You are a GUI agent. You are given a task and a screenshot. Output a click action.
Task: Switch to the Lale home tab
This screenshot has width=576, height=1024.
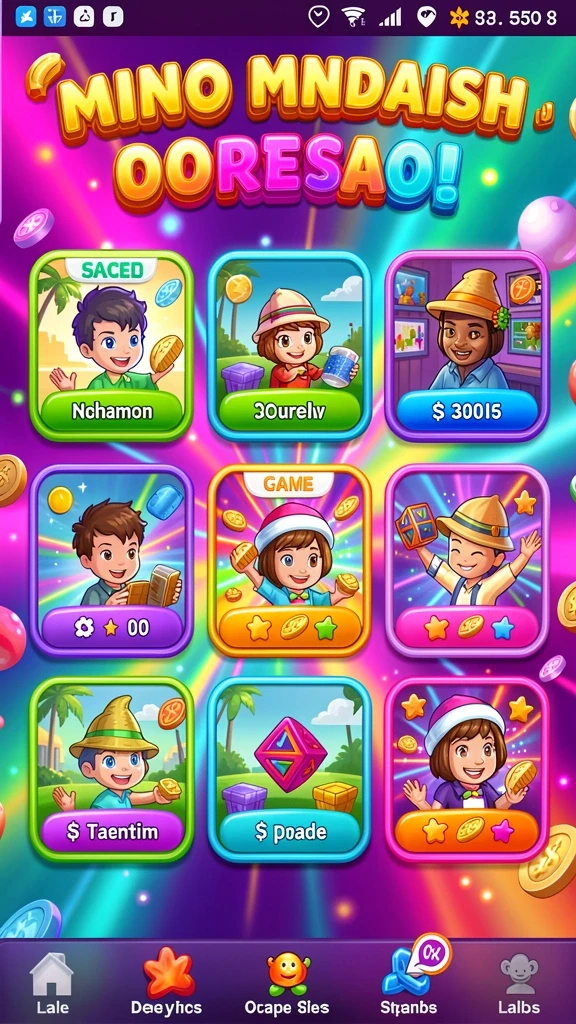(52, 983)
